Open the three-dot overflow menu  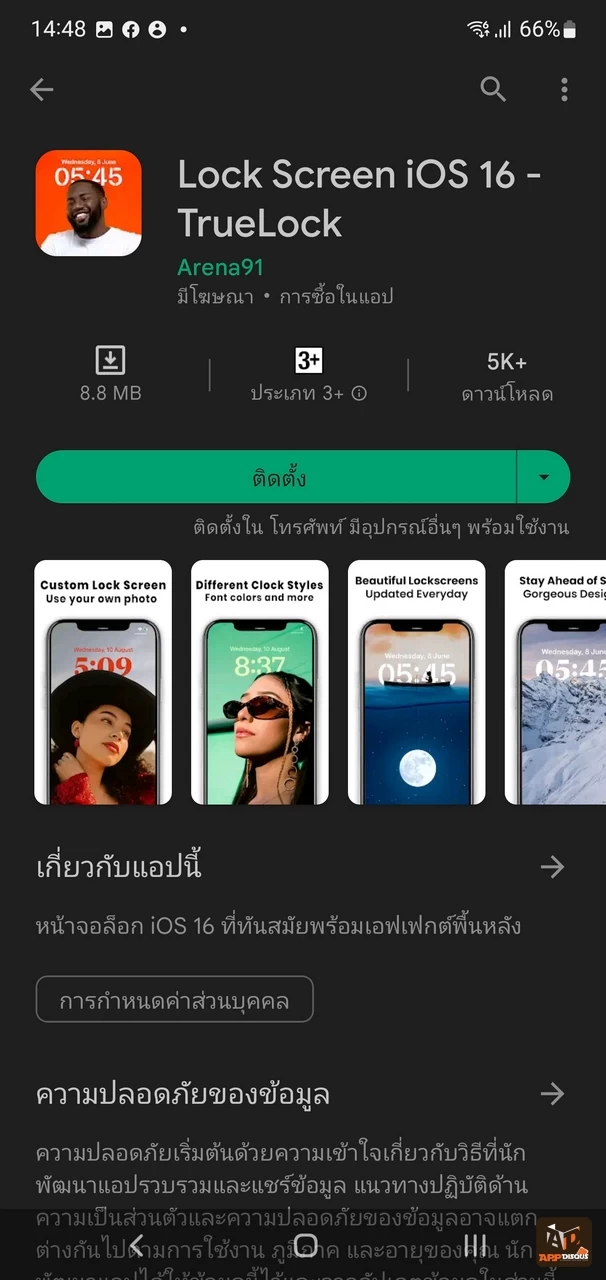564,90
